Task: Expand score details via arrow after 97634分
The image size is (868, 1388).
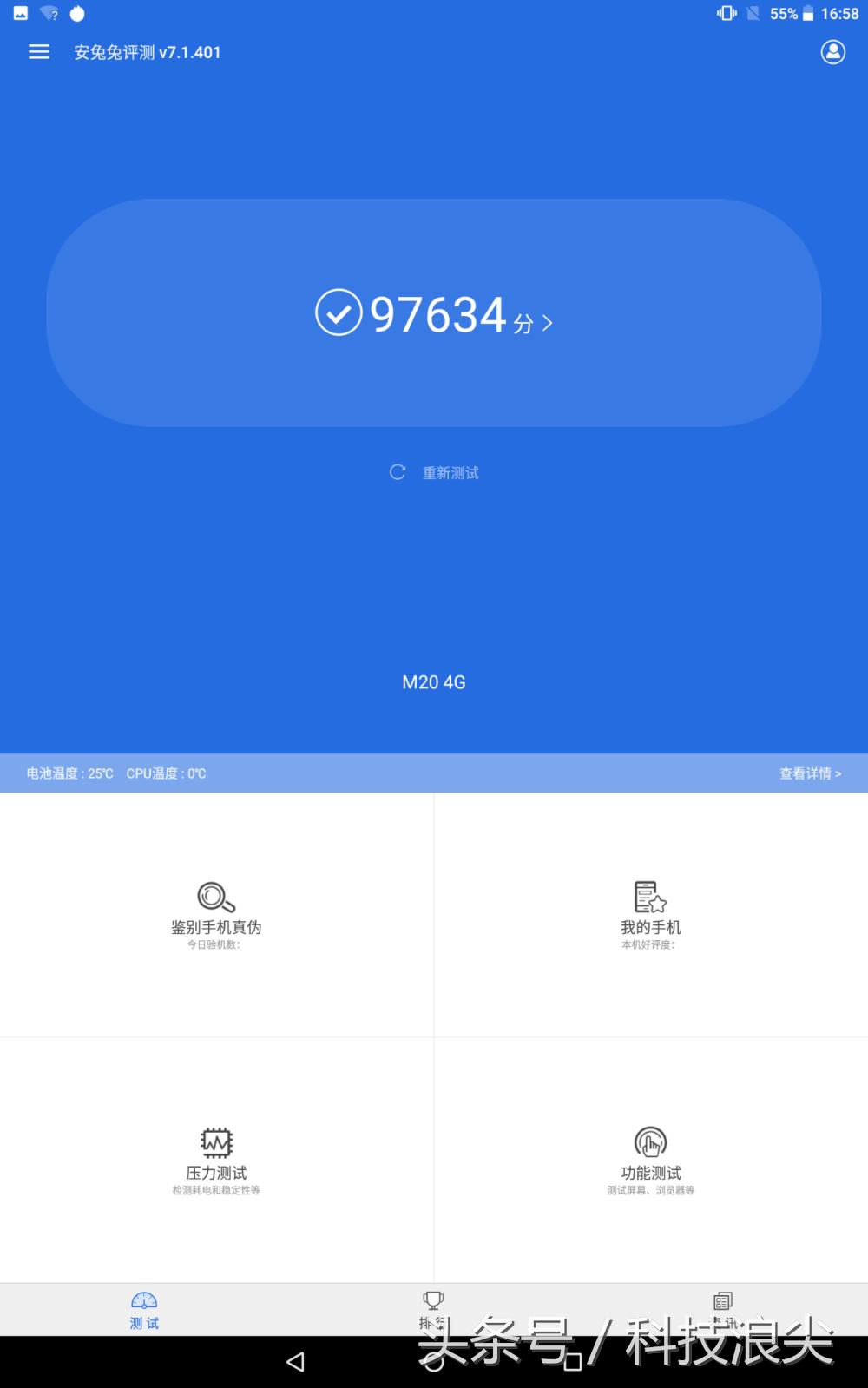Action: 547,323
